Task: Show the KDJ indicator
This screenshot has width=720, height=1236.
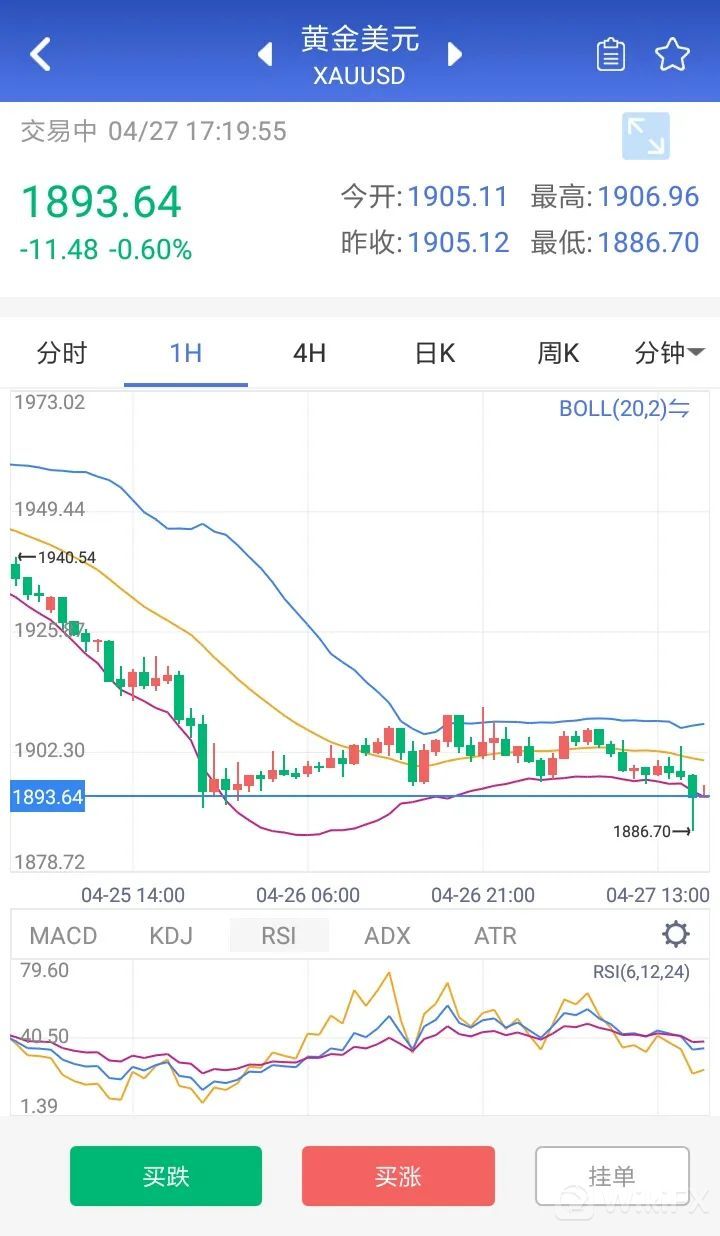Action: pyautogui.click(x=171, y=936)
